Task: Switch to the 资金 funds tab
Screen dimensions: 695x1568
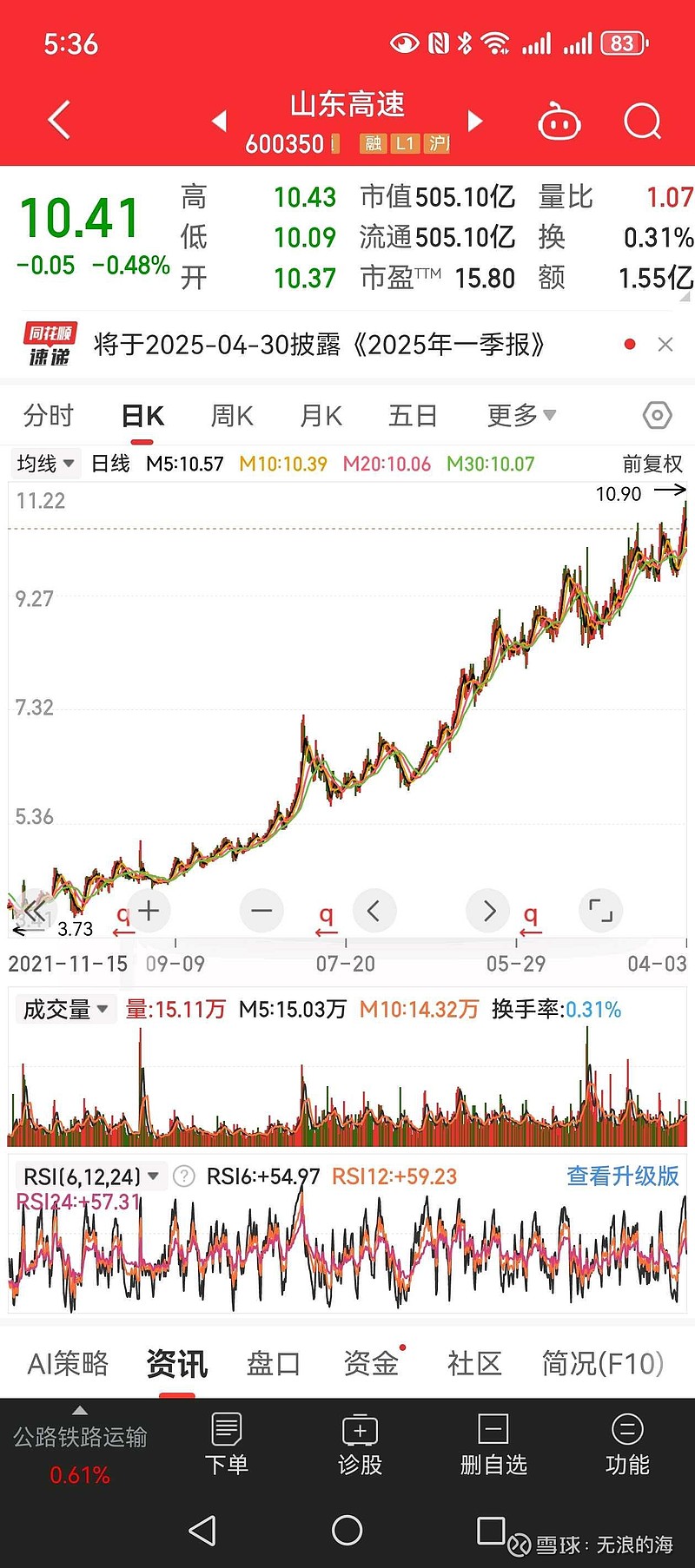Action: point(372,1364)
